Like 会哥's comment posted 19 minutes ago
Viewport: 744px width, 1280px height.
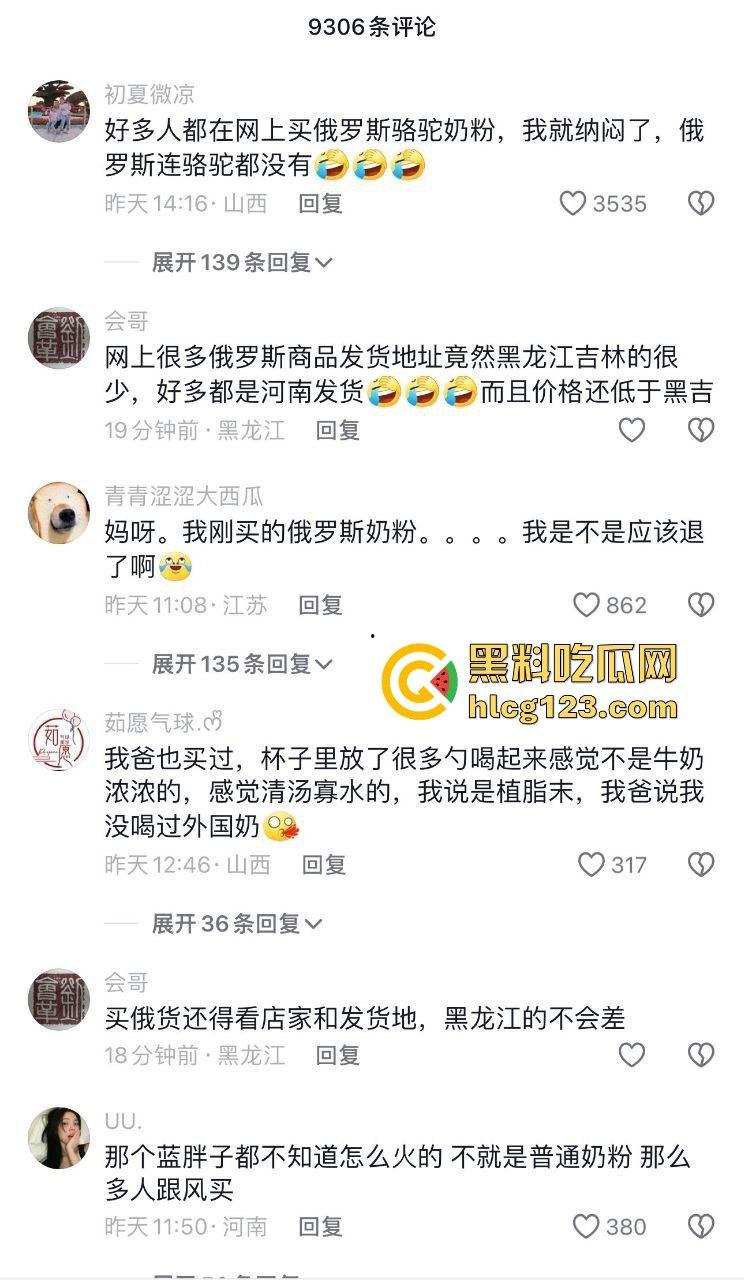(631, 431)
